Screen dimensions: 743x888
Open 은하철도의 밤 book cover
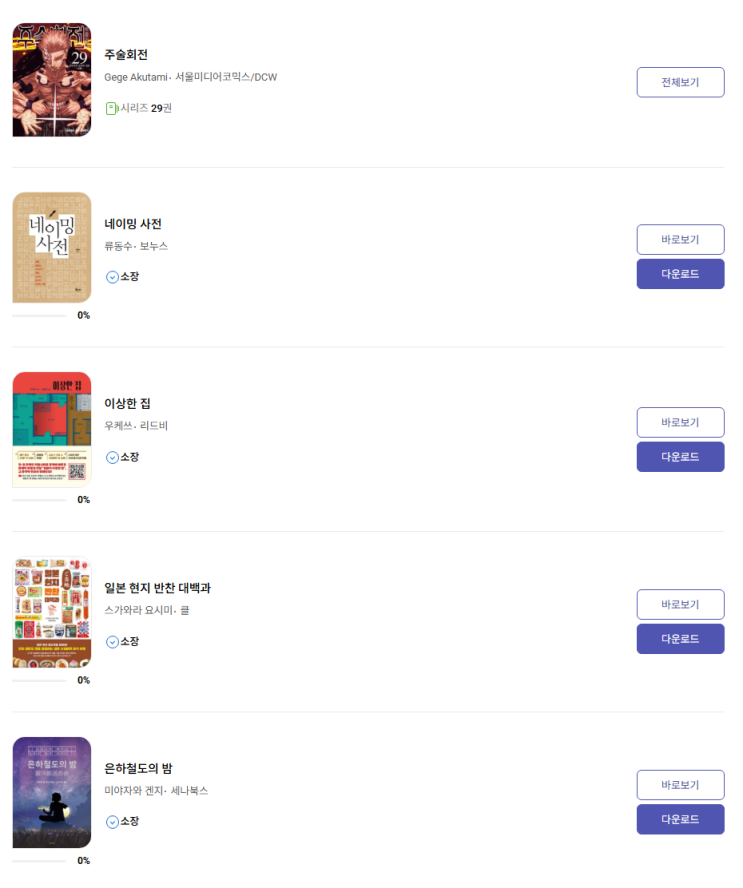pyautogui.click(x=52, y=792)
